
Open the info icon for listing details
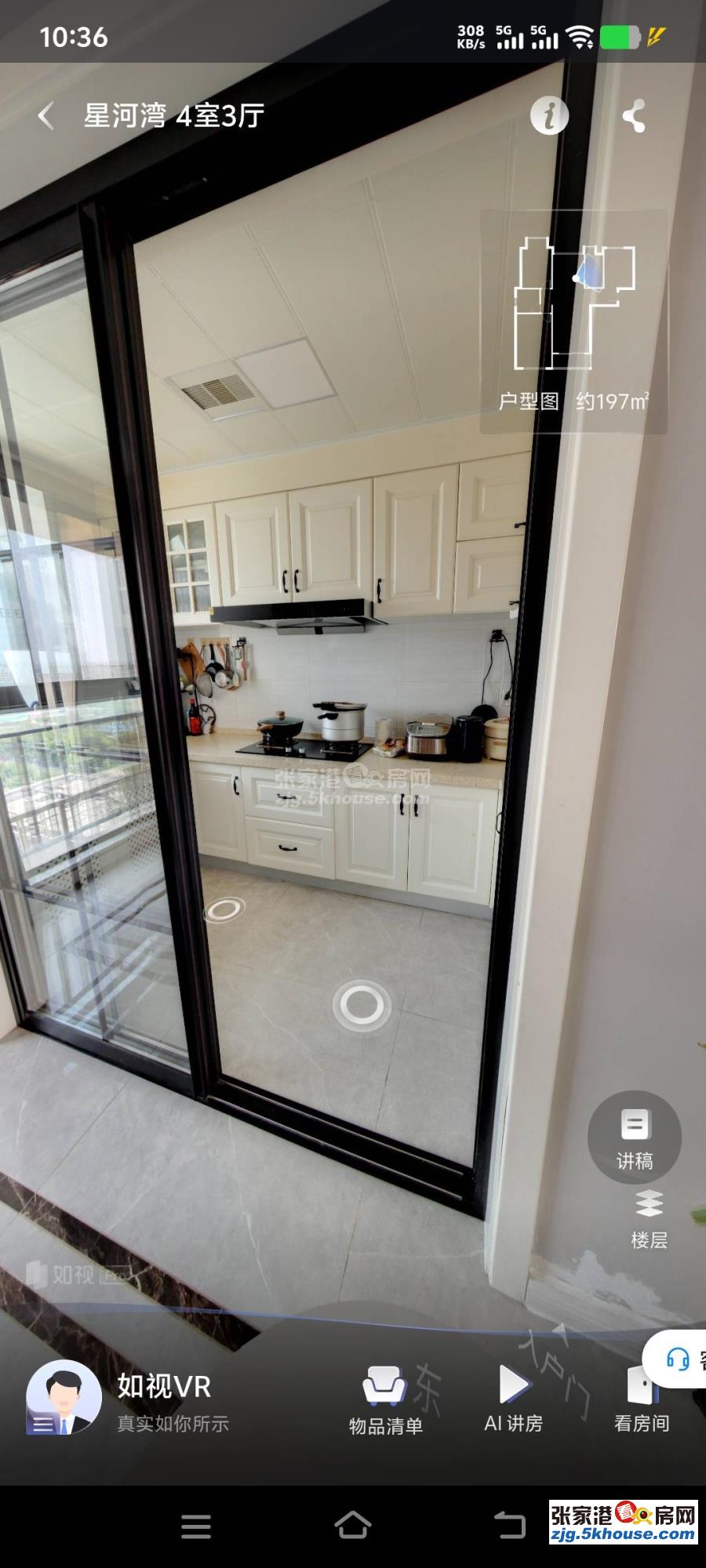tap(549, 116)
